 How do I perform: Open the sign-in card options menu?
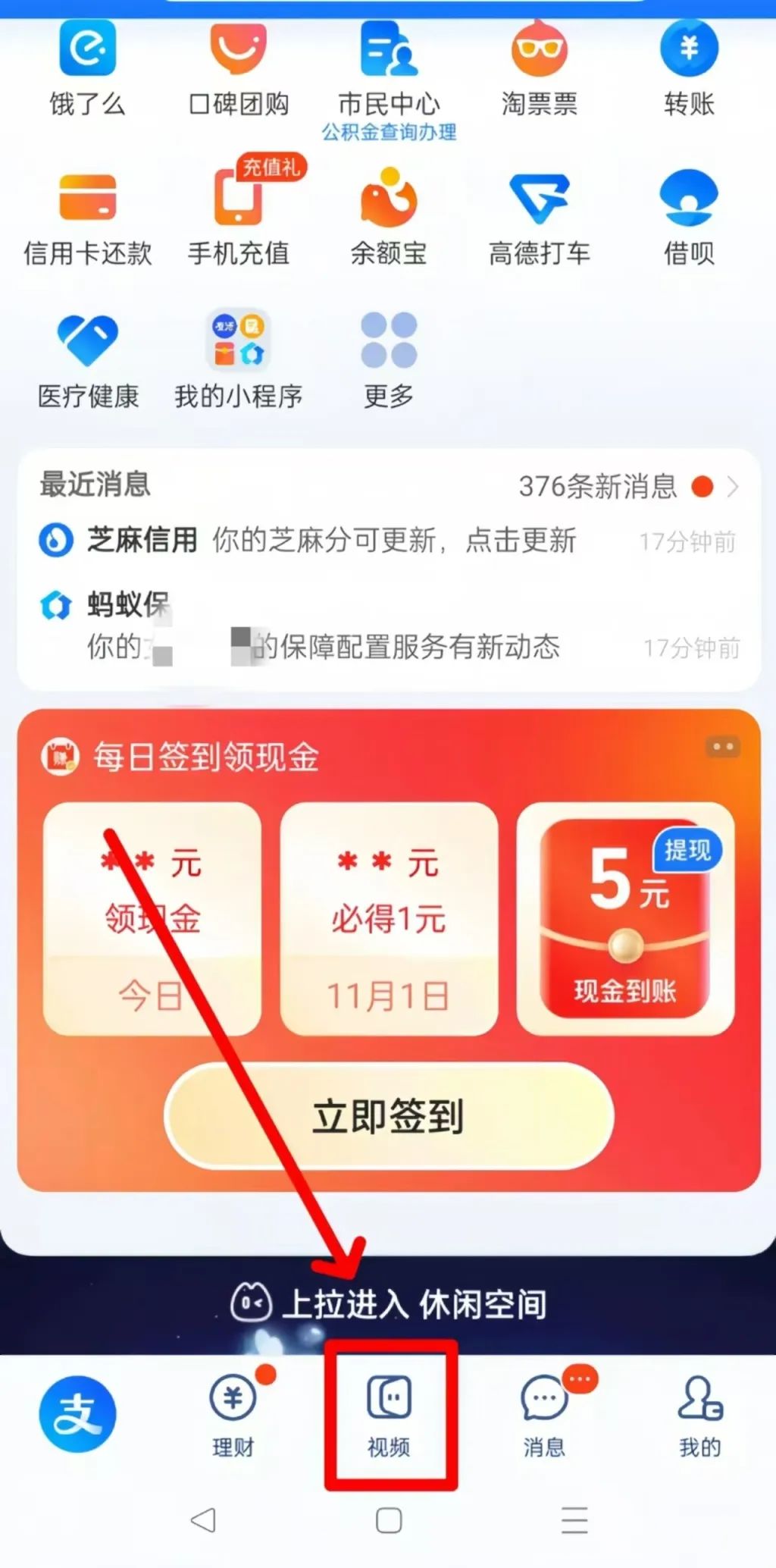721,747
